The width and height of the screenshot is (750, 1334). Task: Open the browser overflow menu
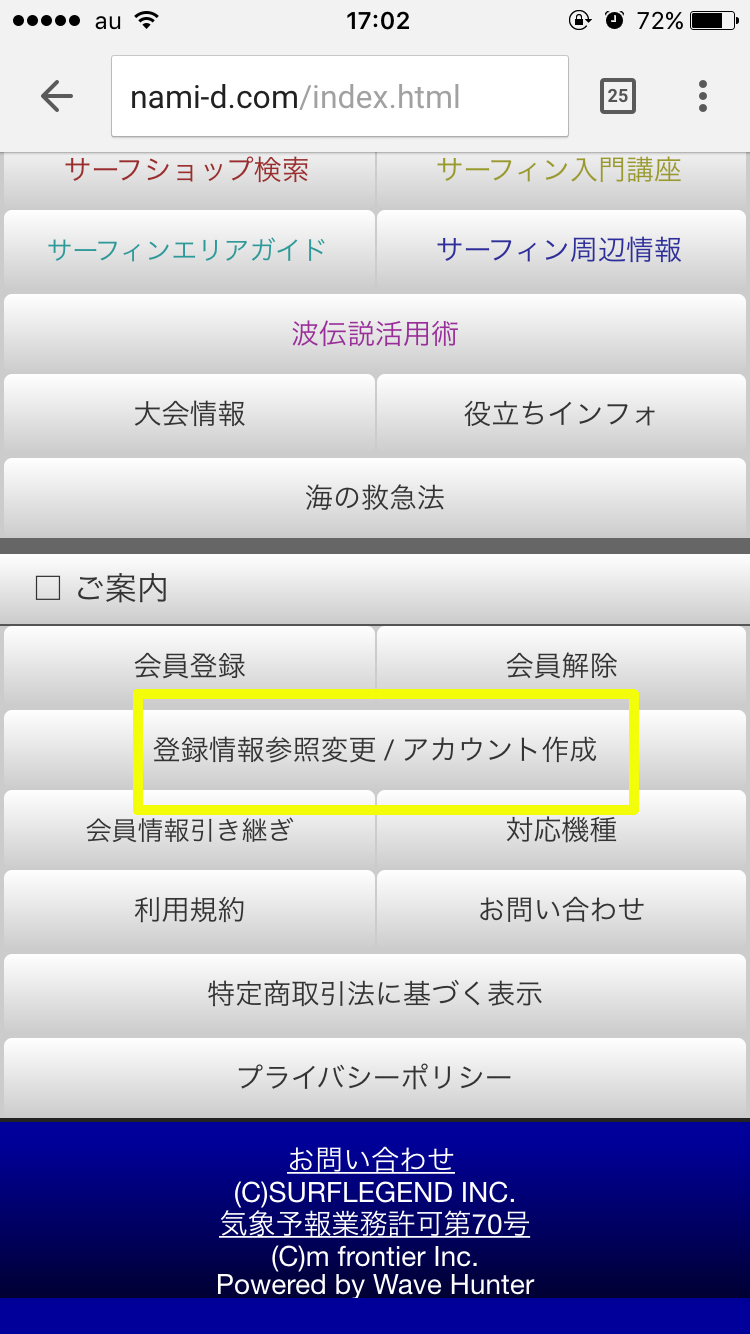(703, 96)
